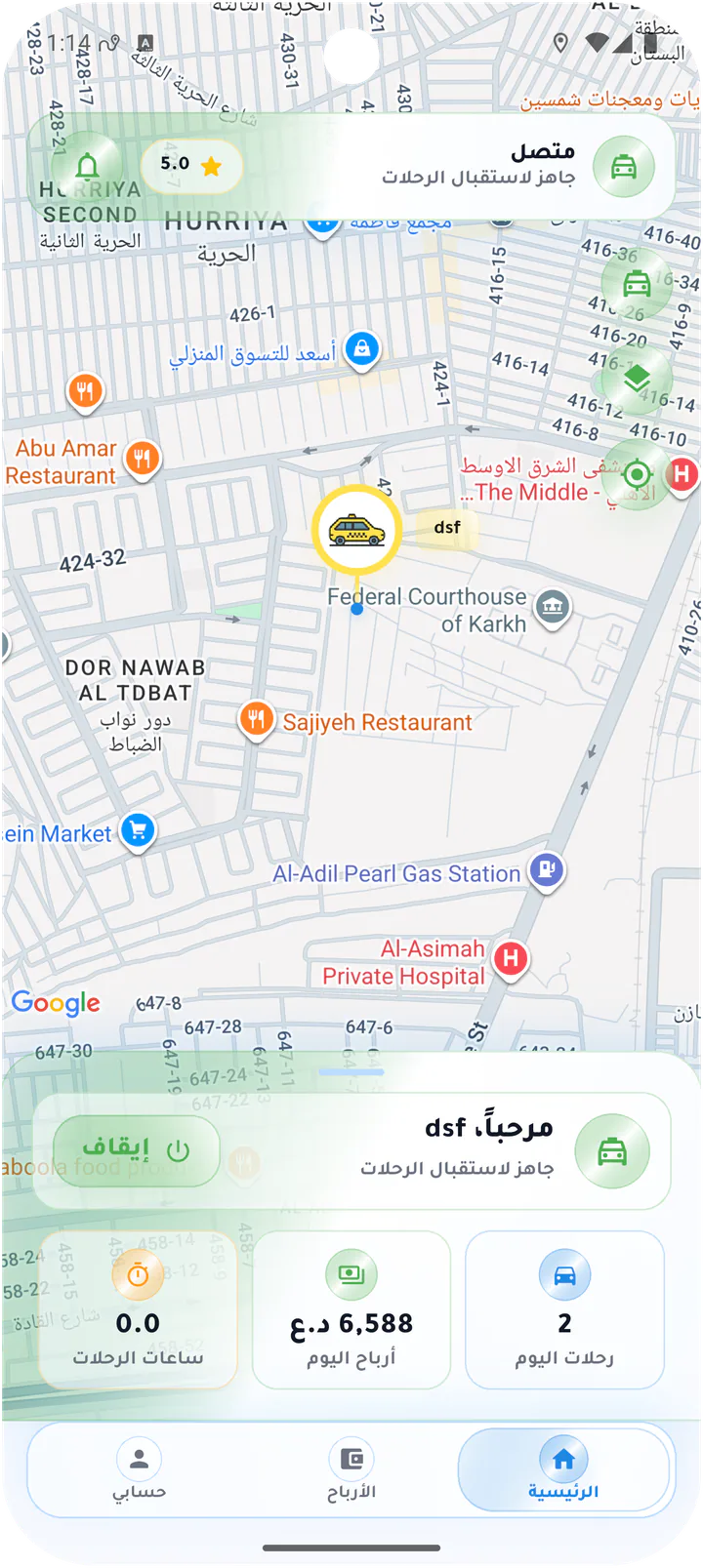Viewport: 703px width, 1568px height.
Task: Open the أرباح اليوم earnings card
Action: (x=351, y=1309)
